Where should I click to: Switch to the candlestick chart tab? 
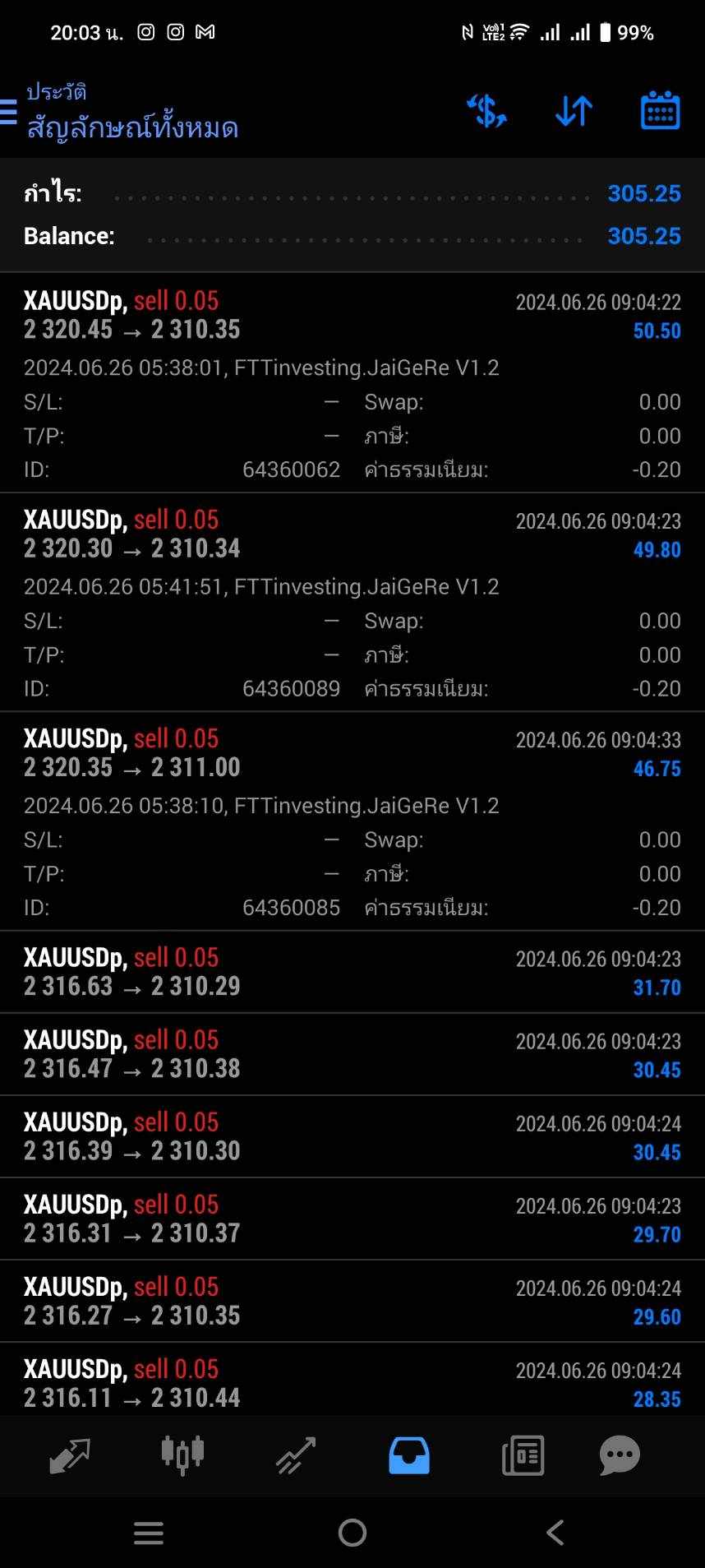[x=182, y=1455]
